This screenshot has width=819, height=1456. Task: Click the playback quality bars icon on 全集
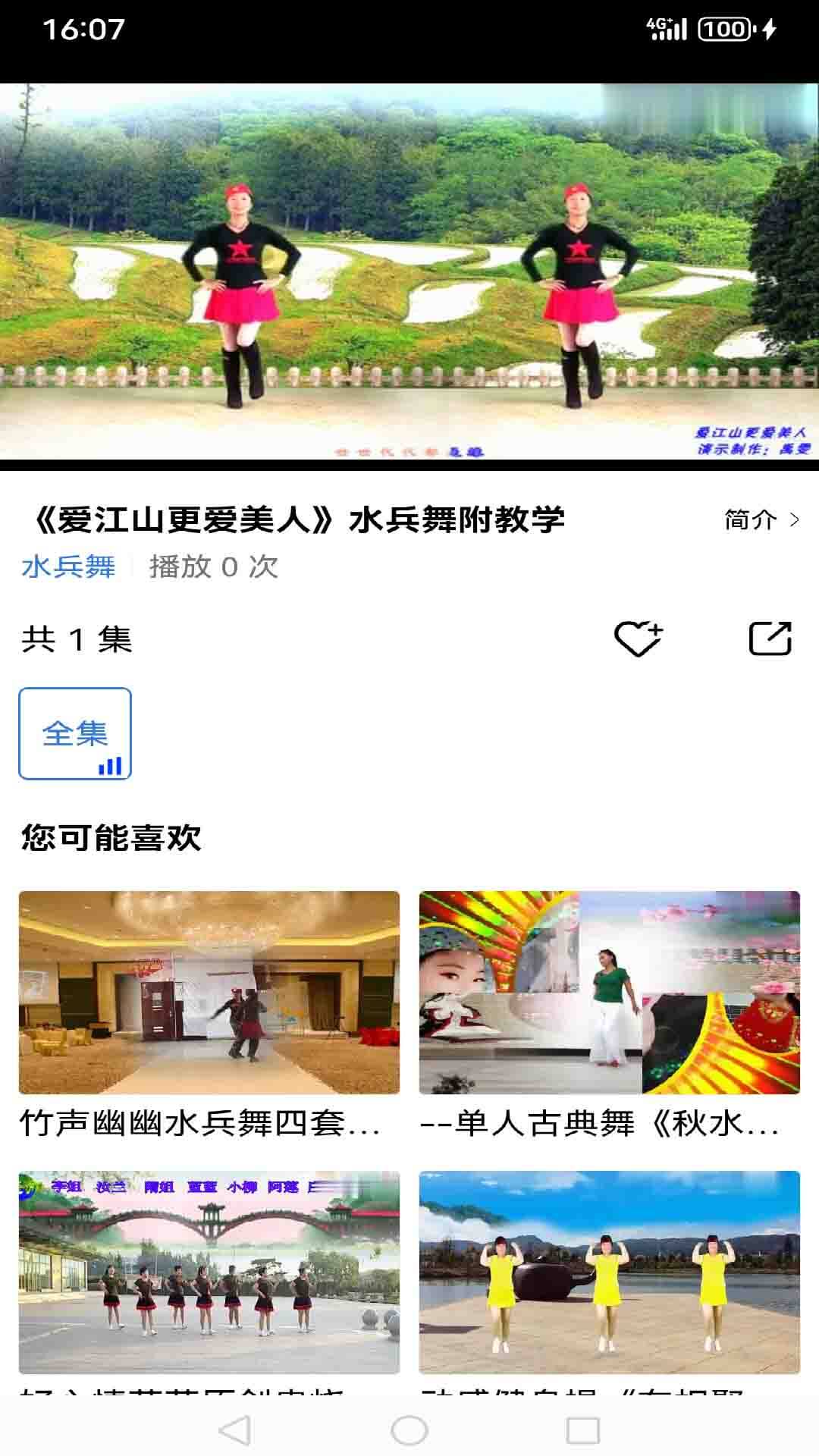click(x=110, y=766)
